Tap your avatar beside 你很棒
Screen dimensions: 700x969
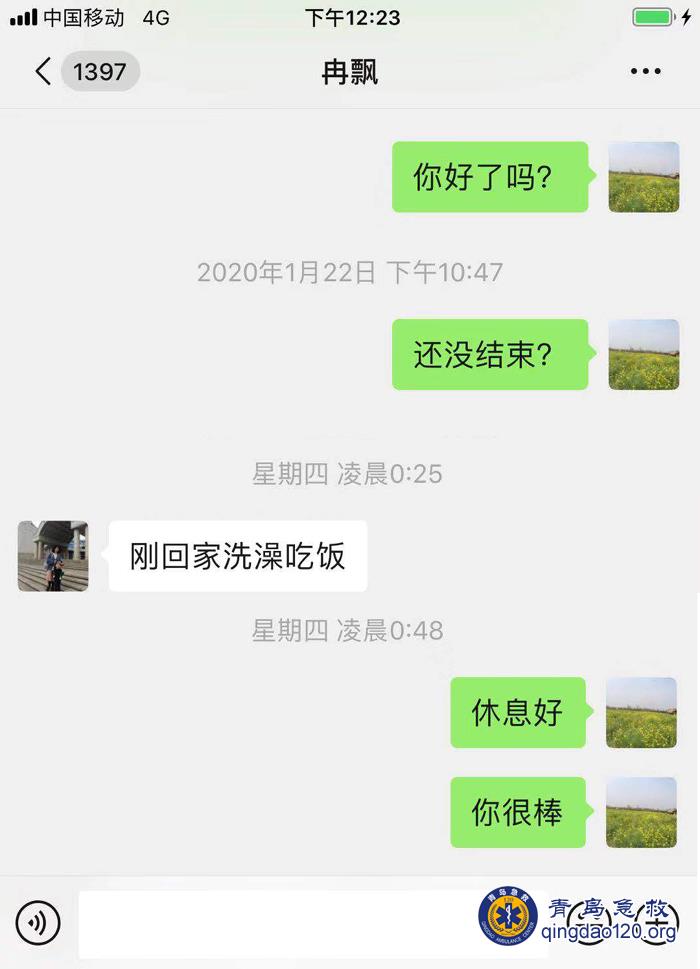pyautogui.click(x=642, y=812)
